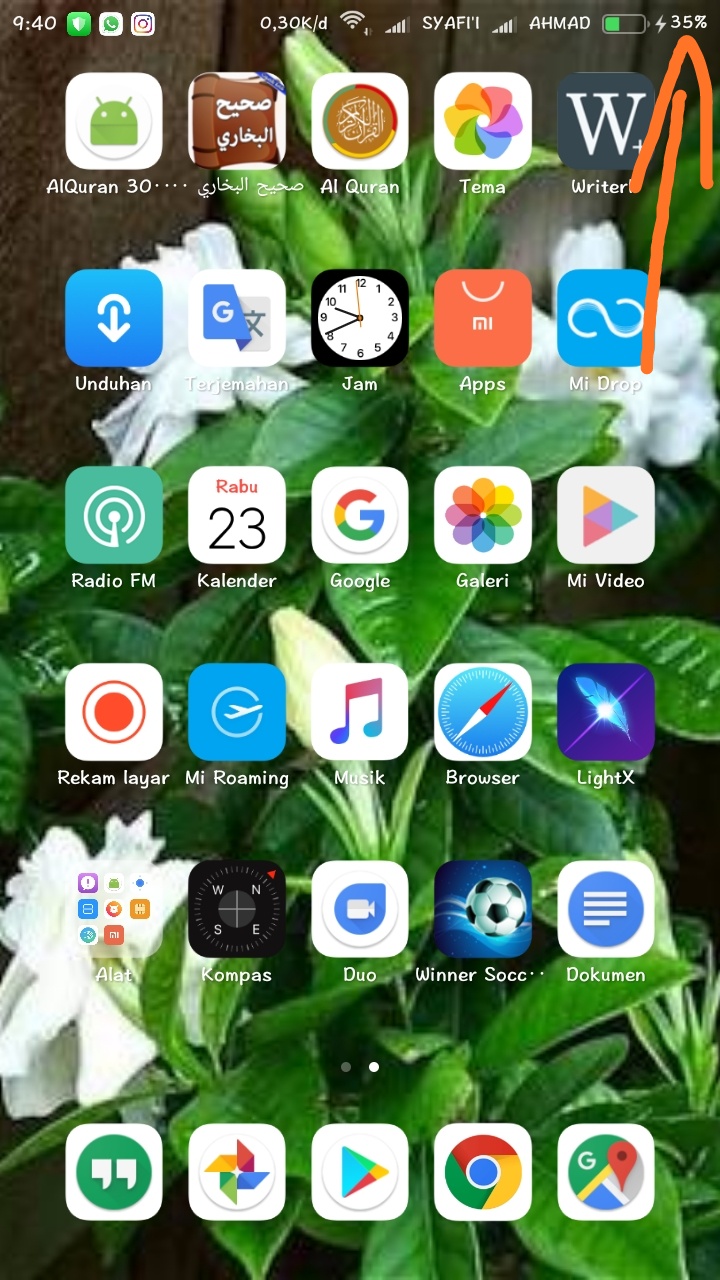Open the Musik app

359,711
